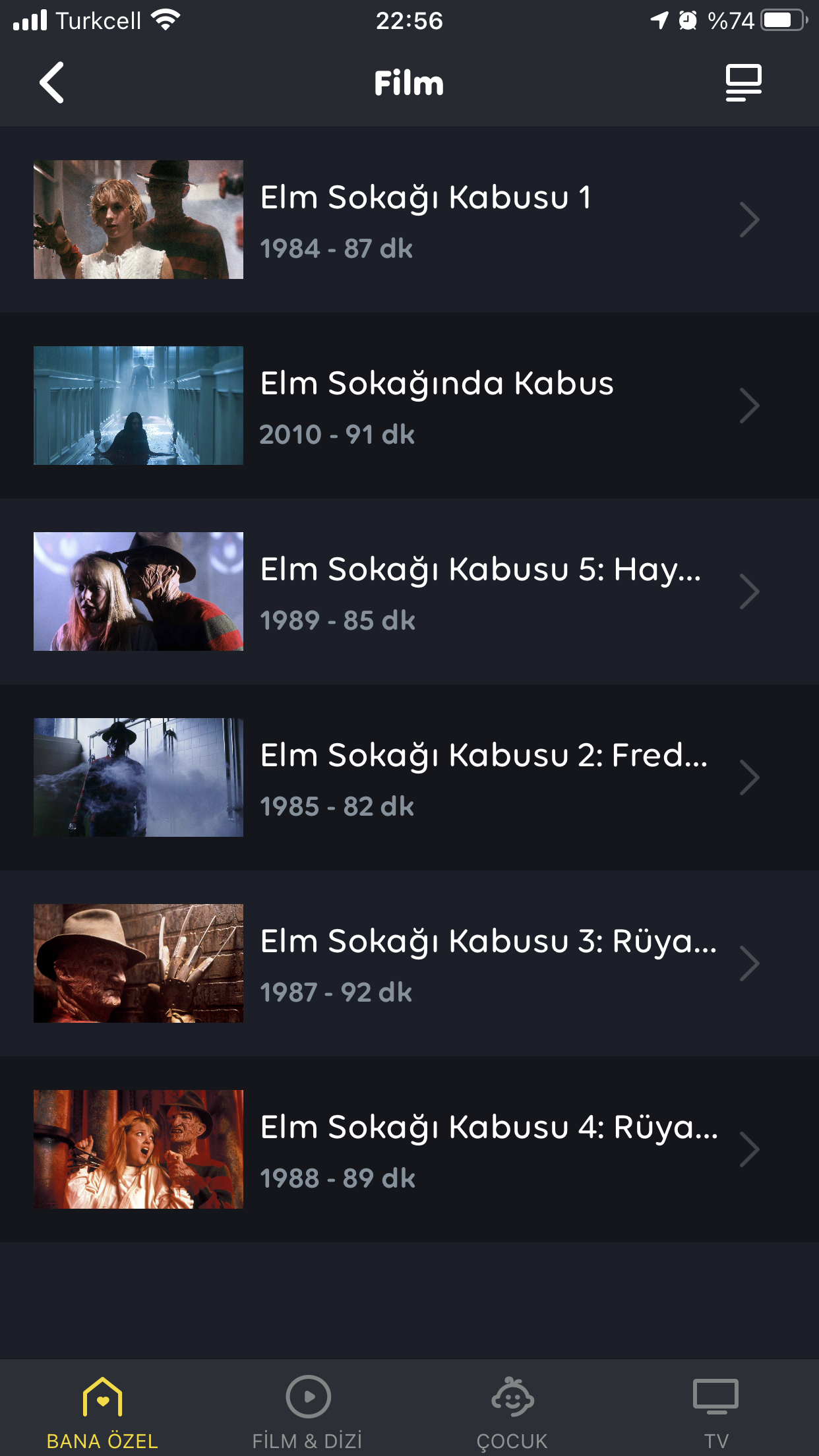Select Elm Sokağı Kabusu 5 movie
This screenshot has height=1456, width=819.
pyautogui.click(x=409, y=591)
